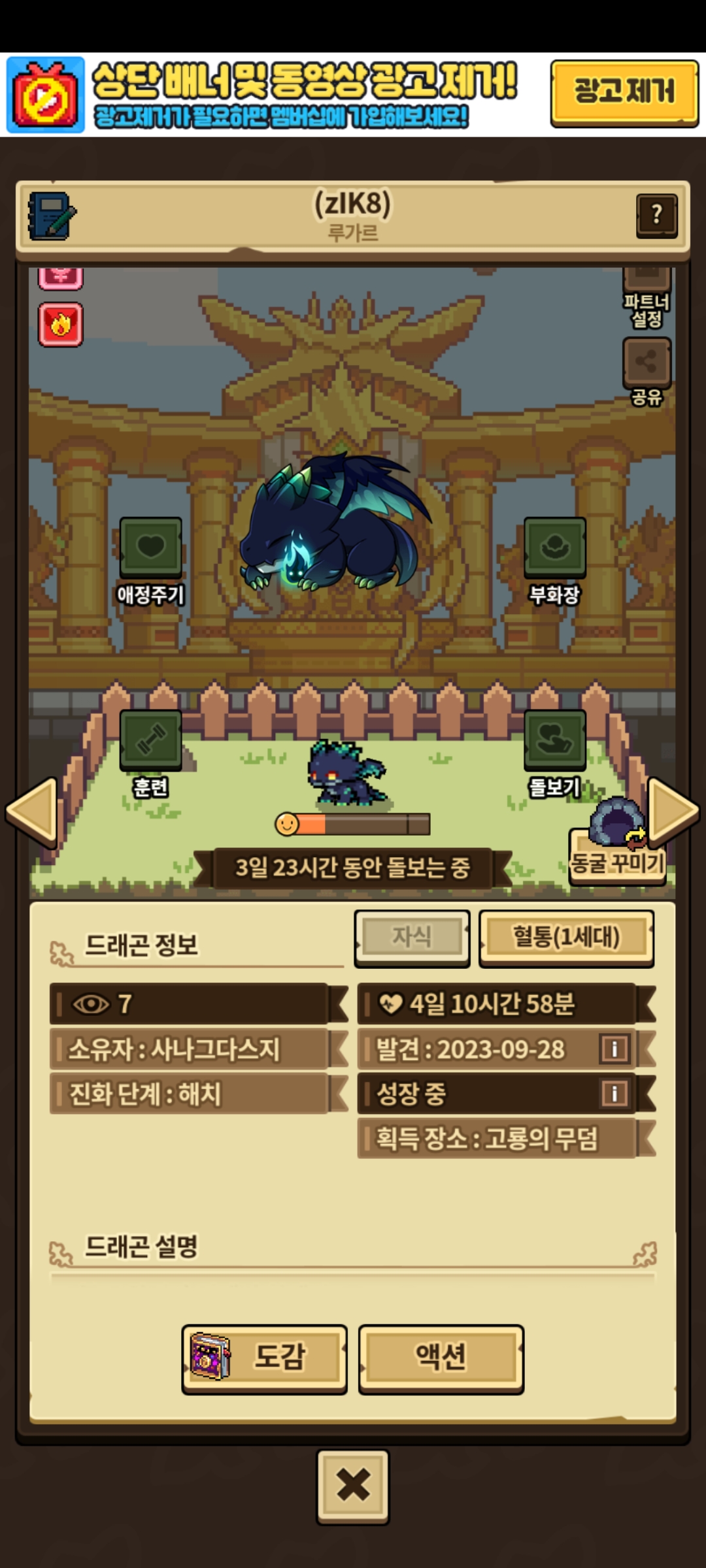View info icon next to 발견 date

pos(614,1049)
